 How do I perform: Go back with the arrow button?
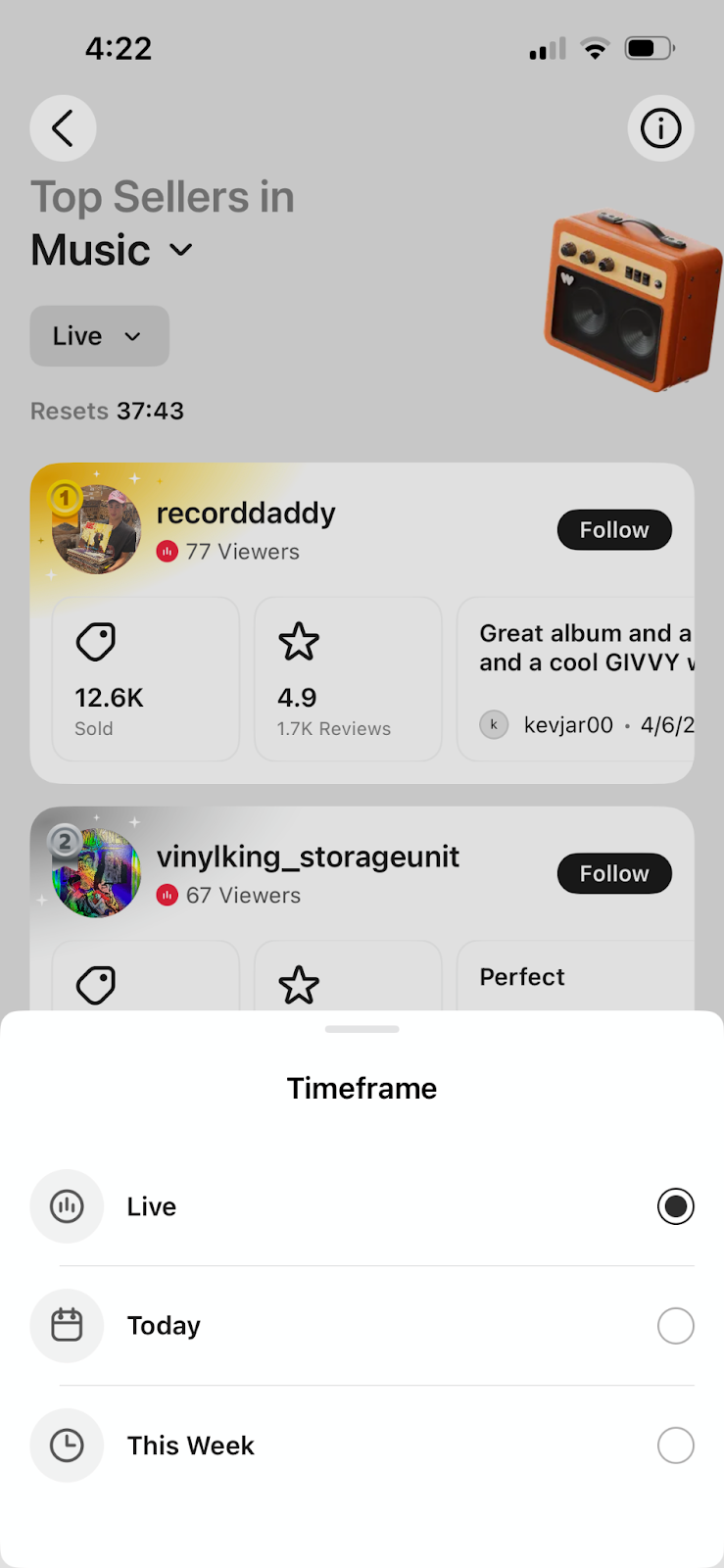64,128
